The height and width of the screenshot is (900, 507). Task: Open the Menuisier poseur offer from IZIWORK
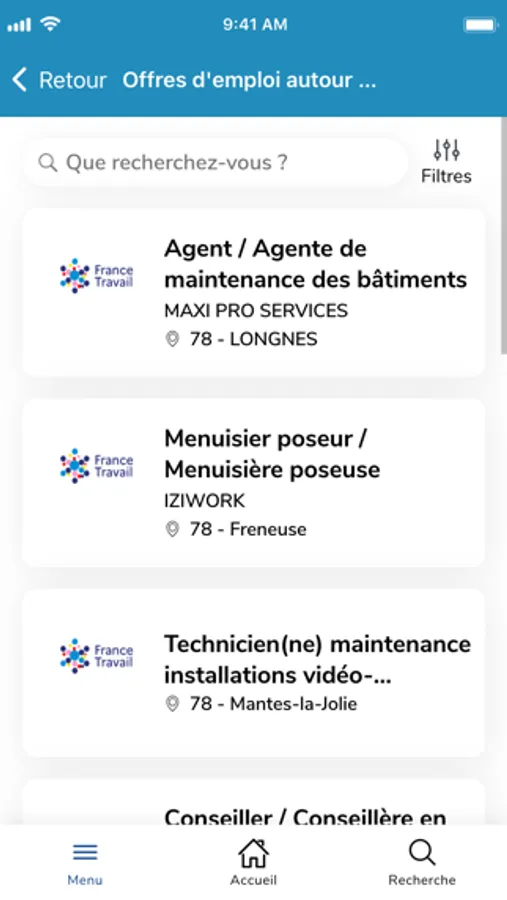(x=253, y=483)
